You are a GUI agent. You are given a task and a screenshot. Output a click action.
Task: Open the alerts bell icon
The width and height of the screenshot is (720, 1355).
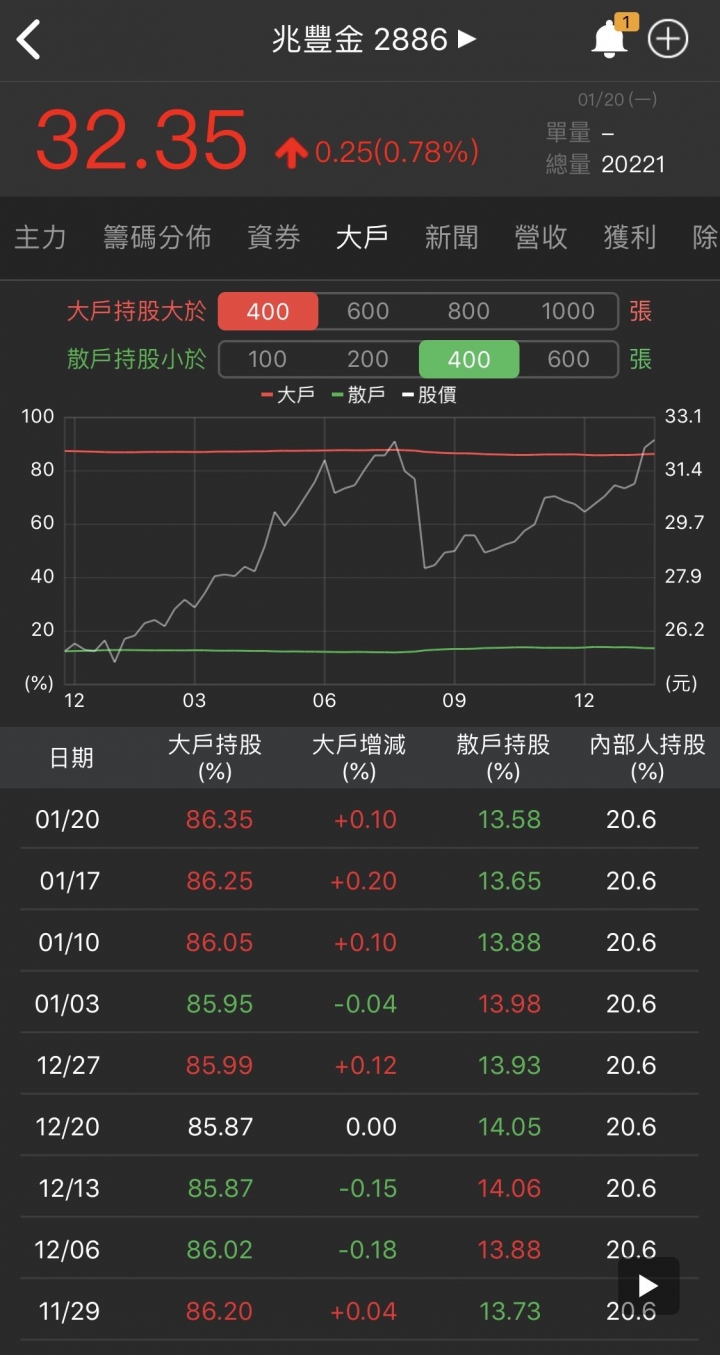(609, 40)
